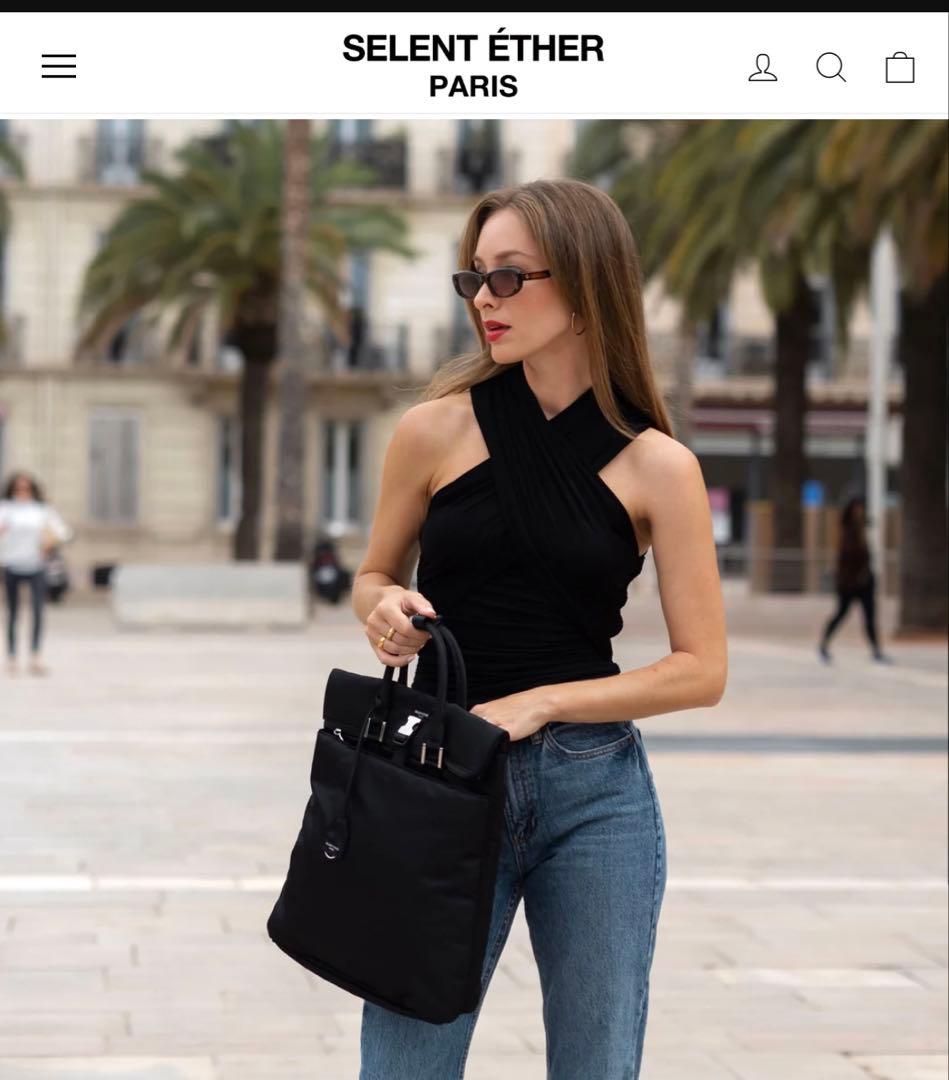Go to the Selent Éther Paris homepage
This screenshot has height=1080, width=949.
tap(473, 65)
